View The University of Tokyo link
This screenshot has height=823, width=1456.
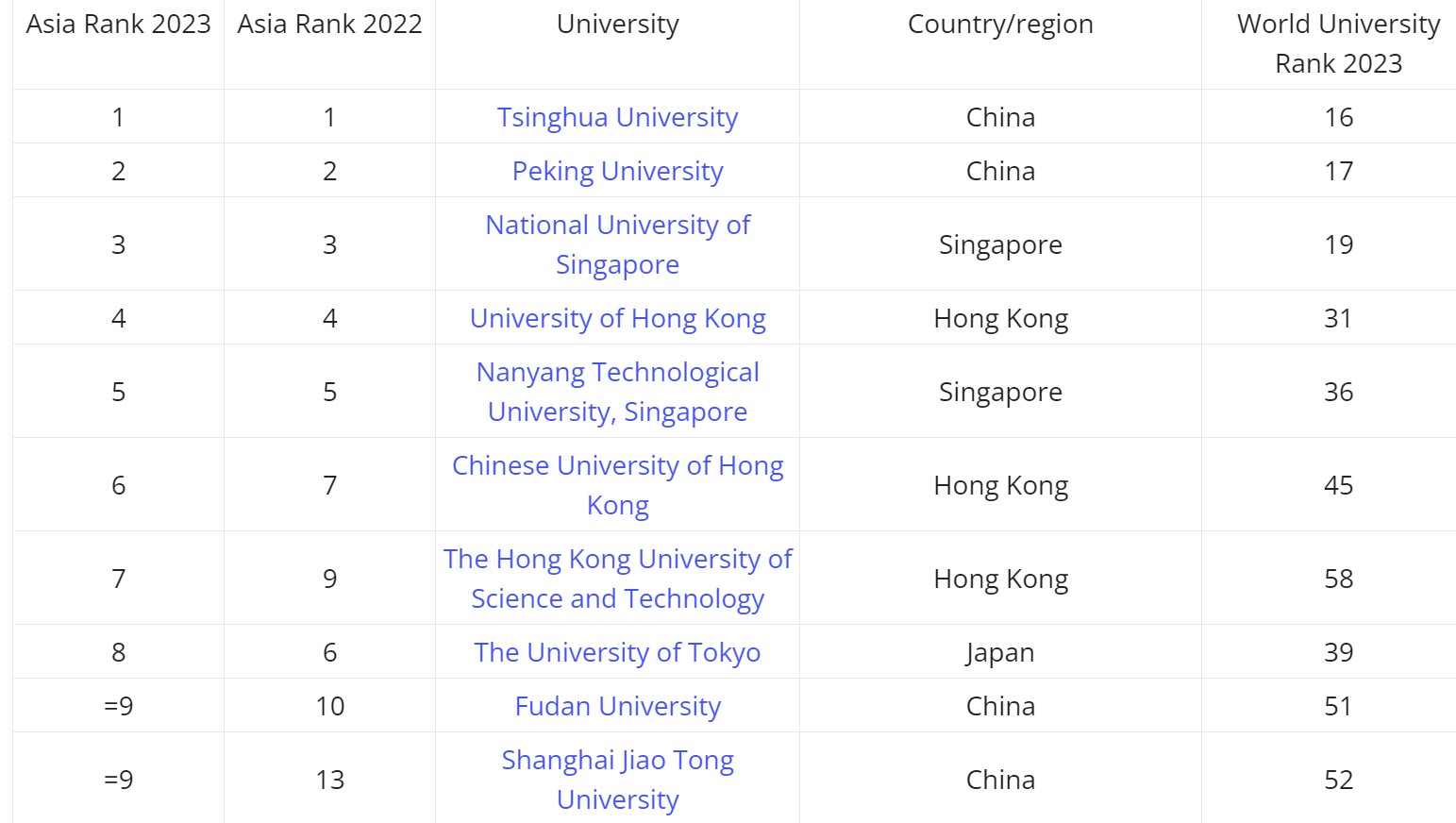[x=617, y=652]
